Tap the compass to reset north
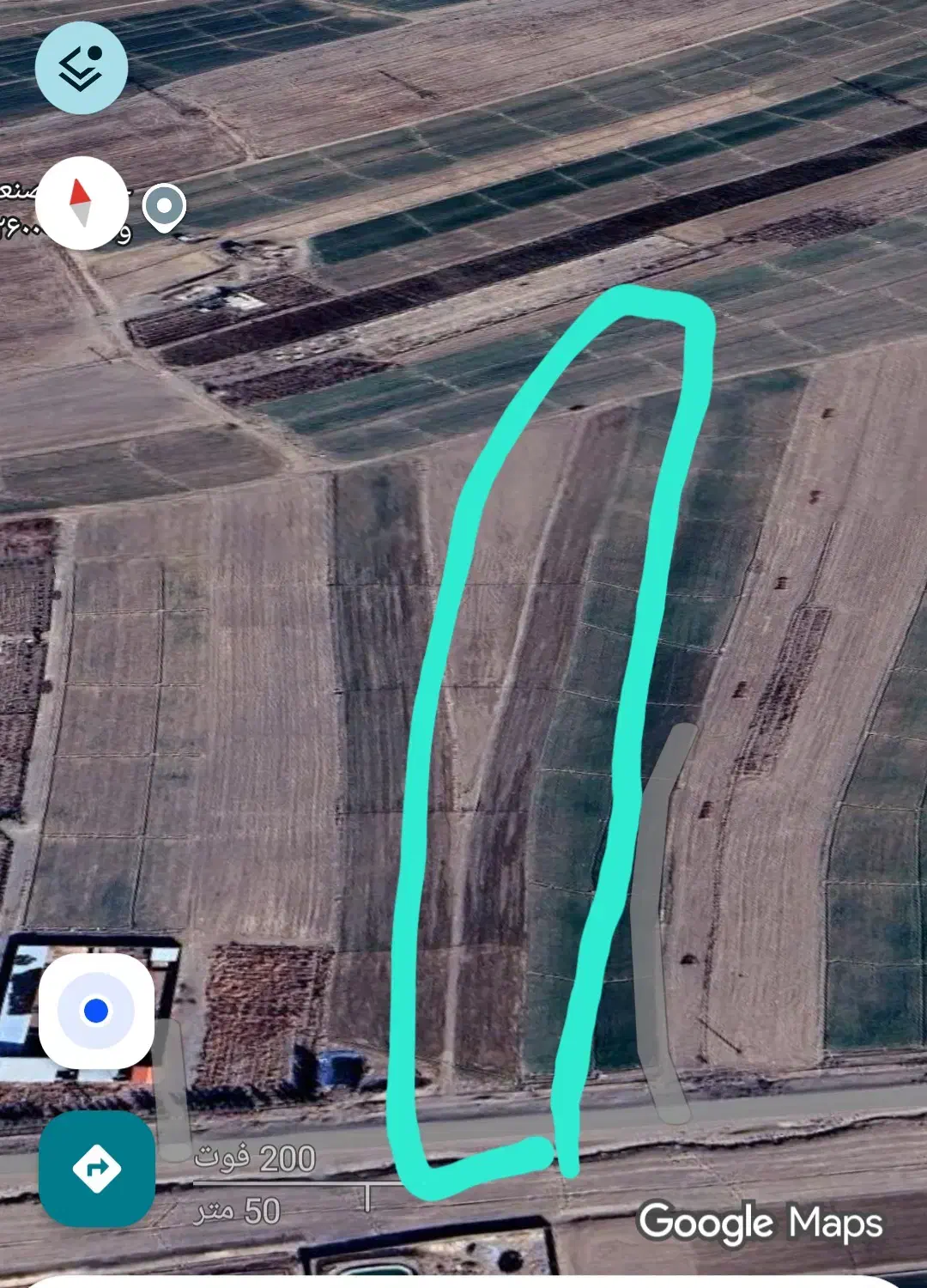This screenshot has width=927, height=1288. coord(82,204)
